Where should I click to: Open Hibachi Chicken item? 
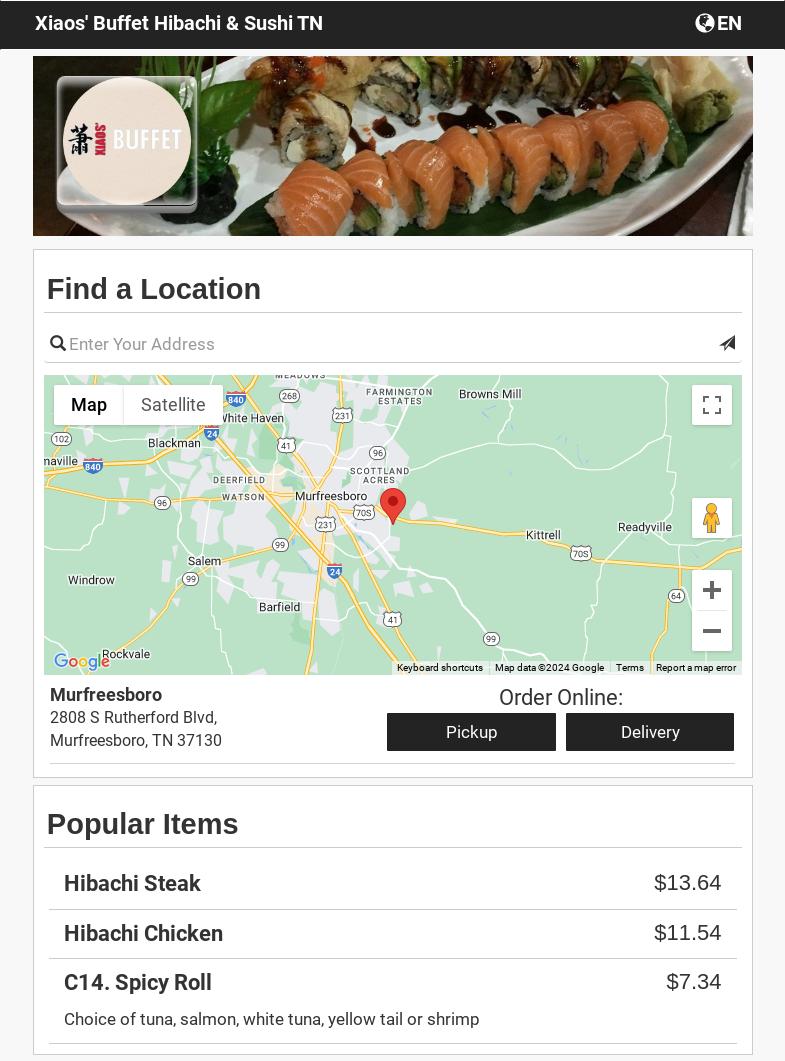144,933
